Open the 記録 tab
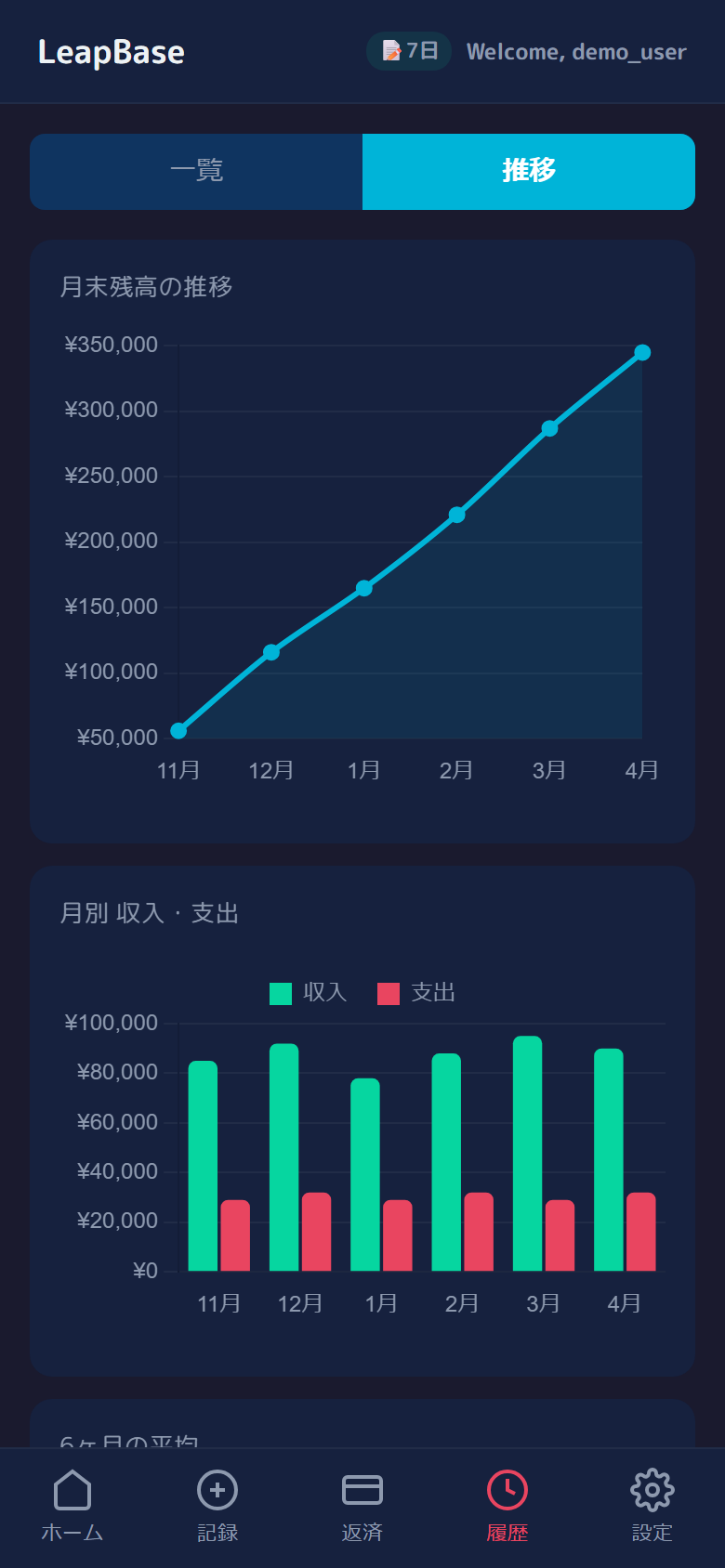The image size is (725, 1568). pos(217,1506)
